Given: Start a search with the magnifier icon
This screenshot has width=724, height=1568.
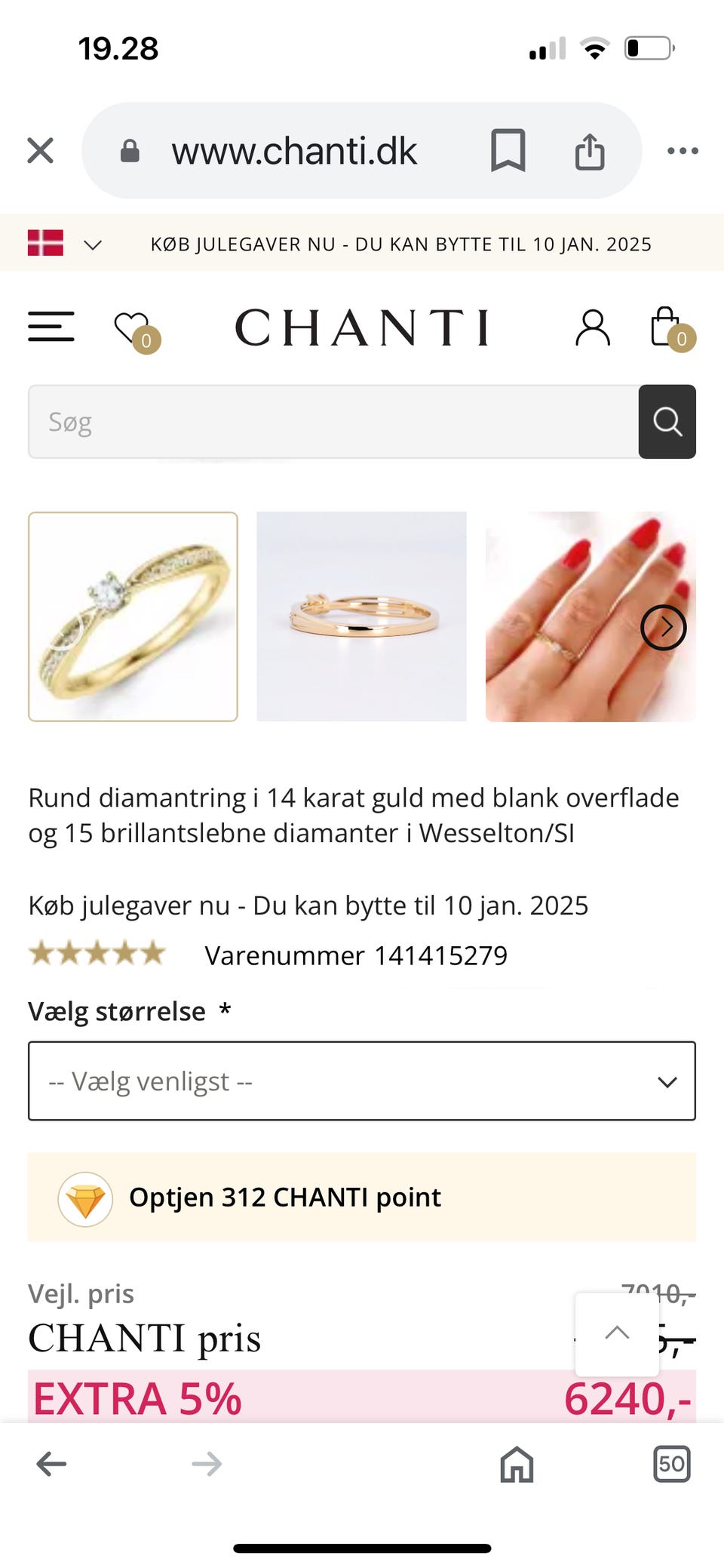Looking at the screenshot, I should point(667,422).
